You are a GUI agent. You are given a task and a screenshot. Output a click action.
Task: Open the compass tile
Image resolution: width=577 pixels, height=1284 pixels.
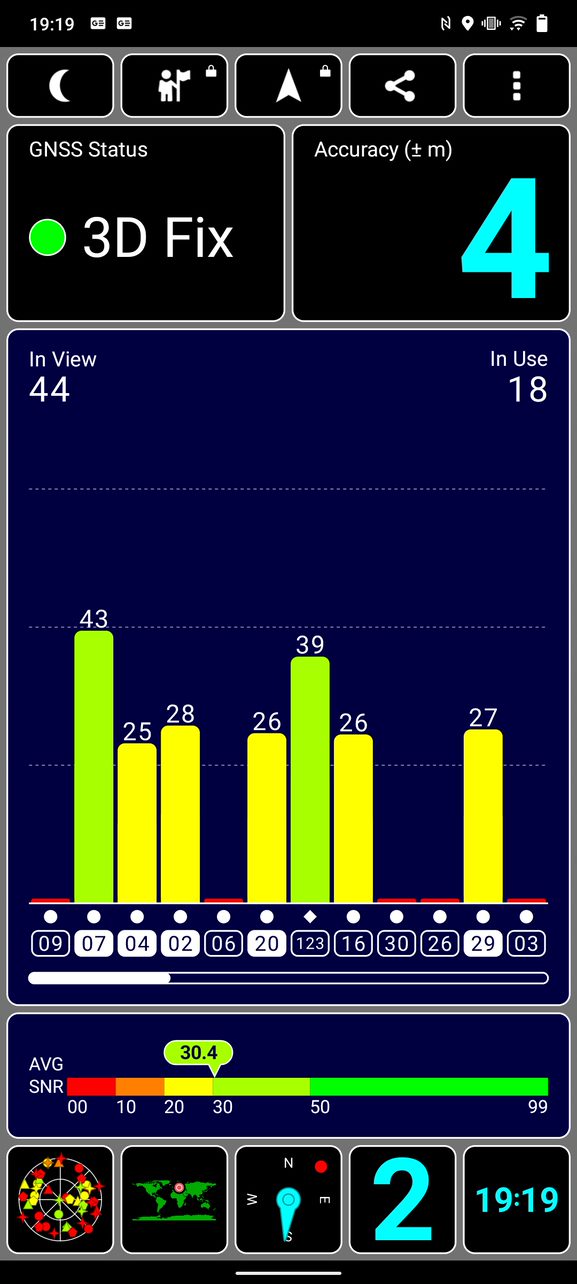tap(288, 1200)
